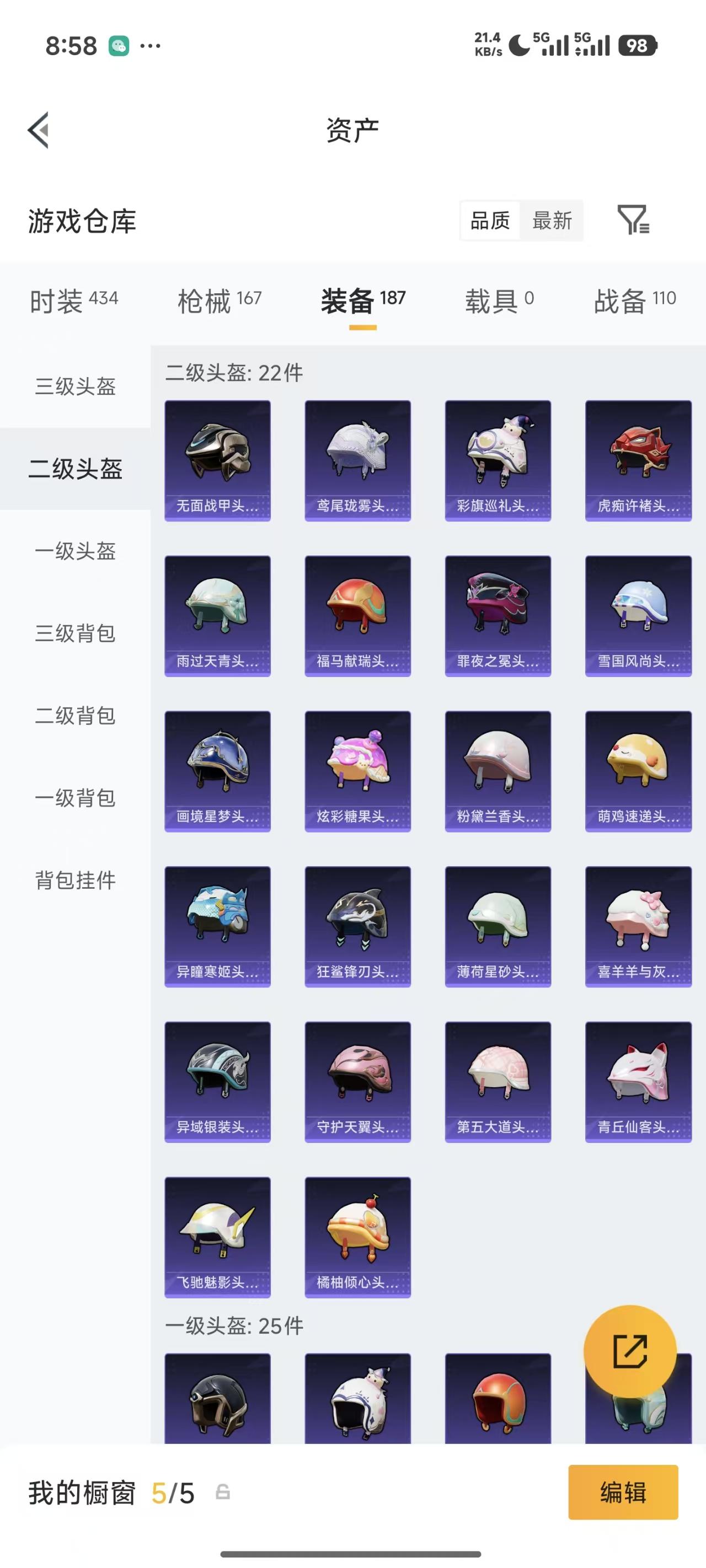
Task: Select 三级头盔 in the side list
Action: click(76, 386)
